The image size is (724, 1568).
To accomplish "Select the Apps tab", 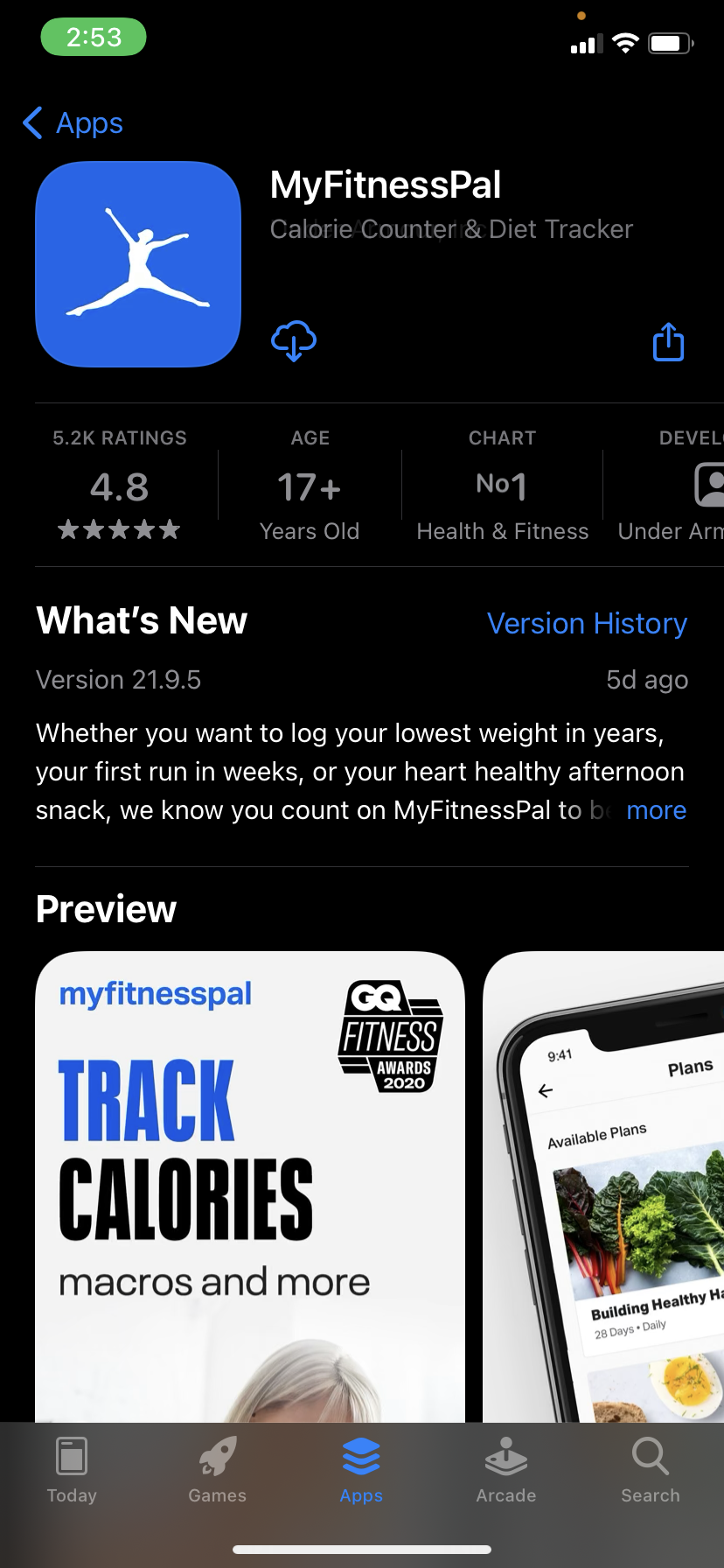I will [361, 1471].
